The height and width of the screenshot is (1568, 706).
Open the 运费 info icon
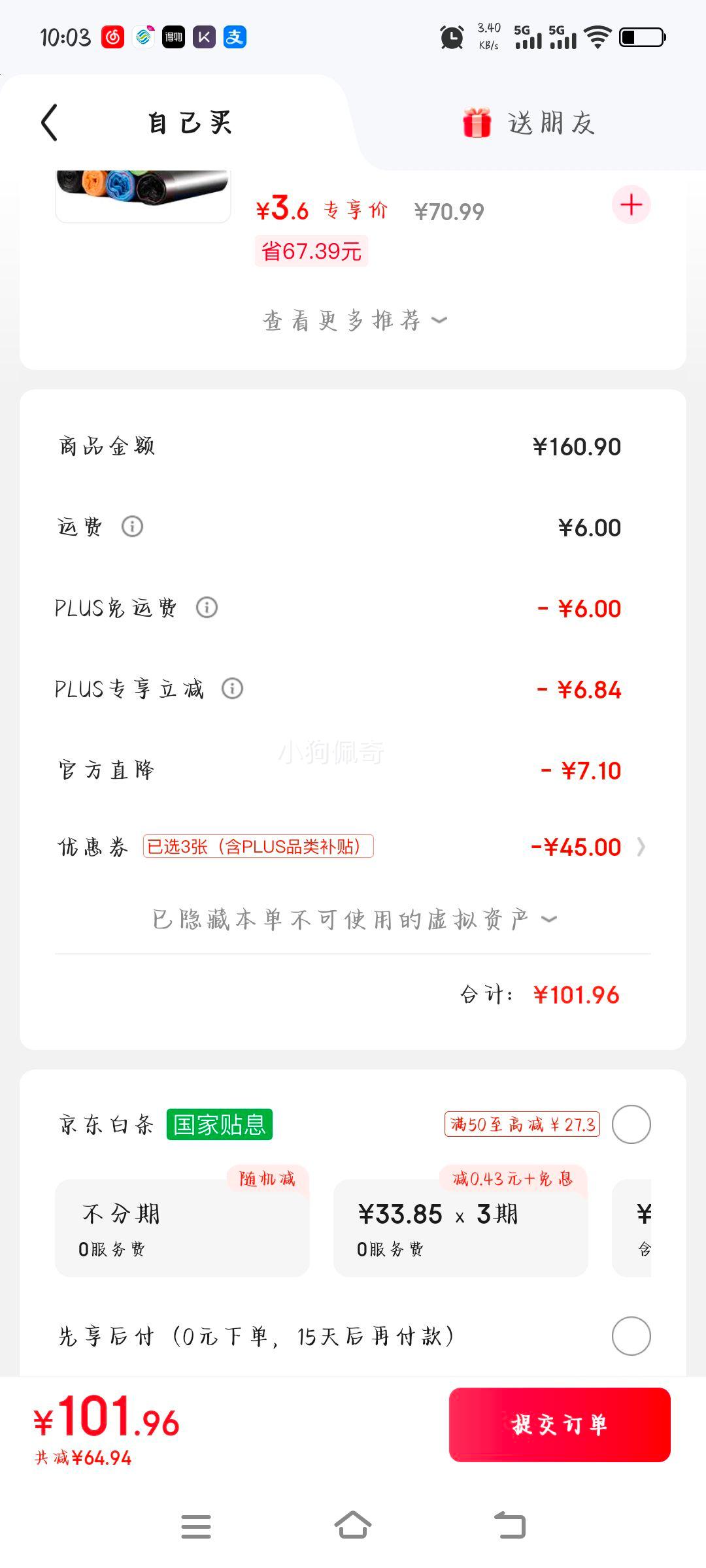click(132, 527)
